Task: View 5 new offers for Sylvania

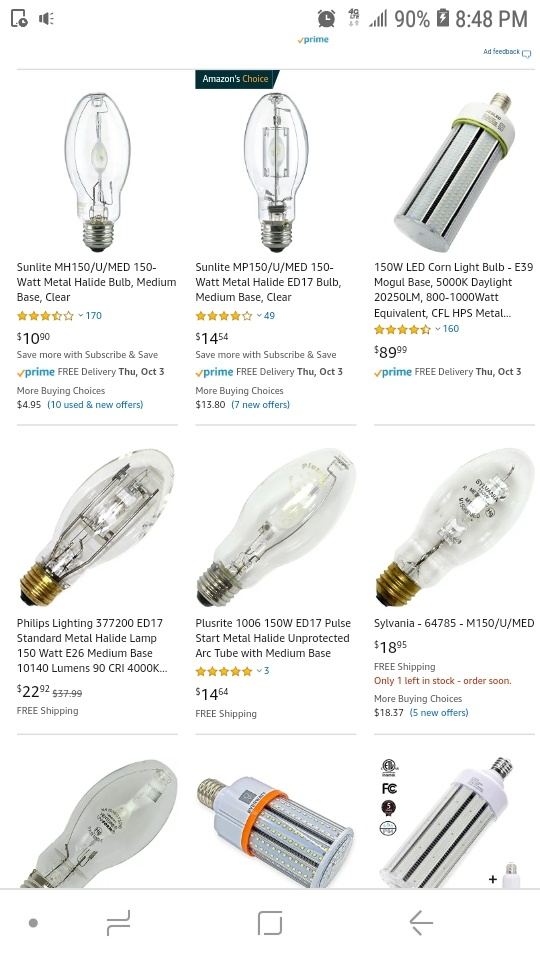Action: tap(439, 713)
